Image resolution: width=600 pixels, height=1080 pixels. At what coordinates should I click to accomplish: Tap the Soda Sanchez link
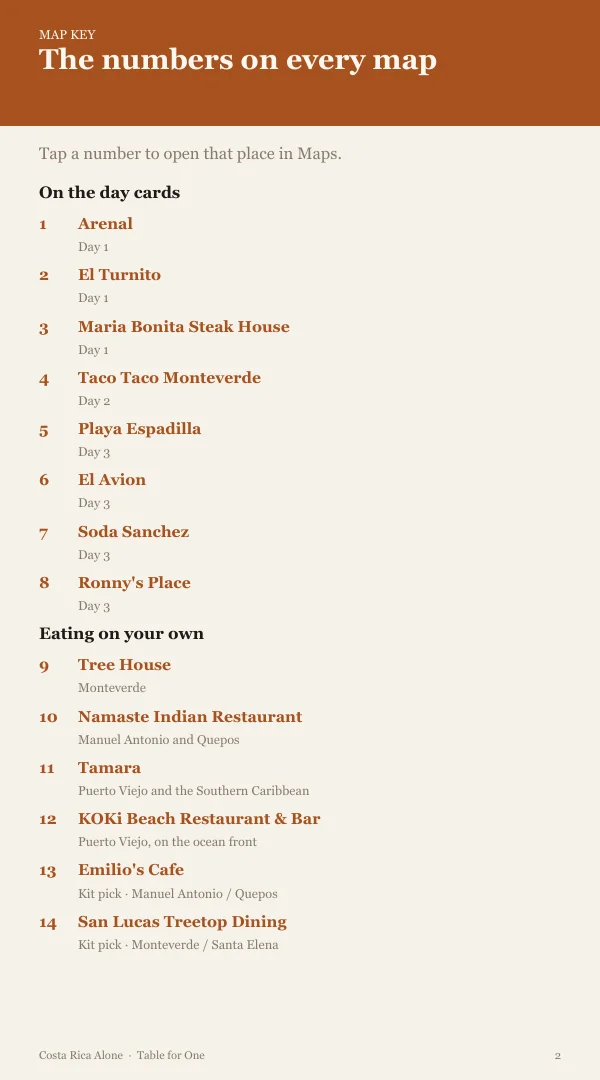(x=133, y=532)
